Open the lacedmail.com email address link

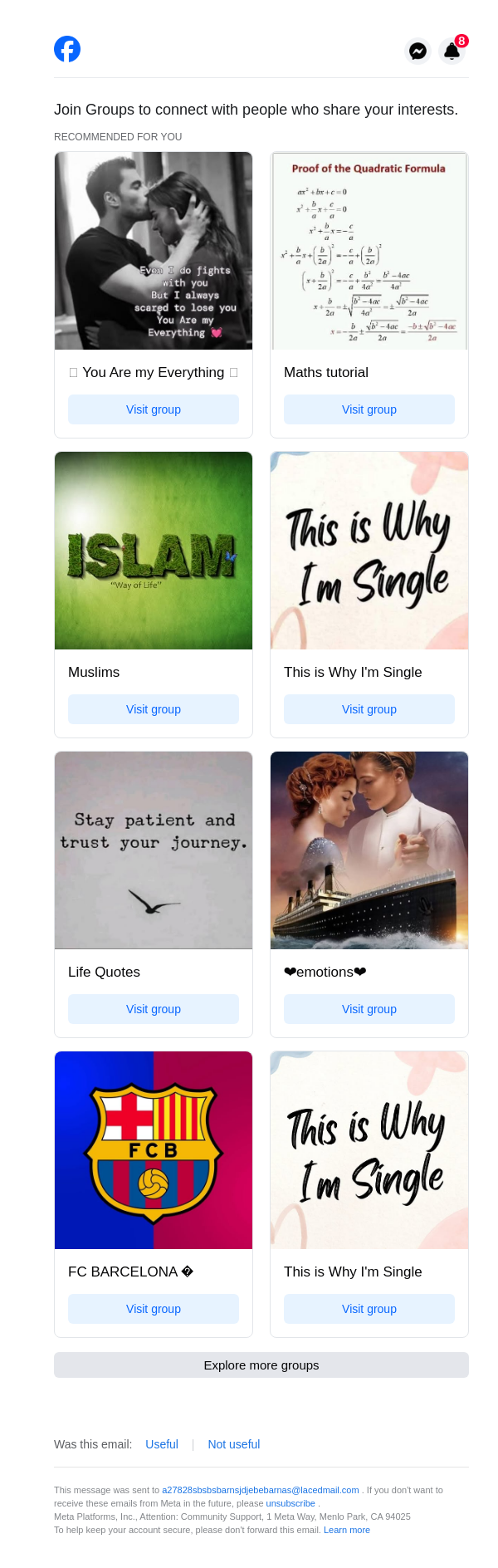261,1490
